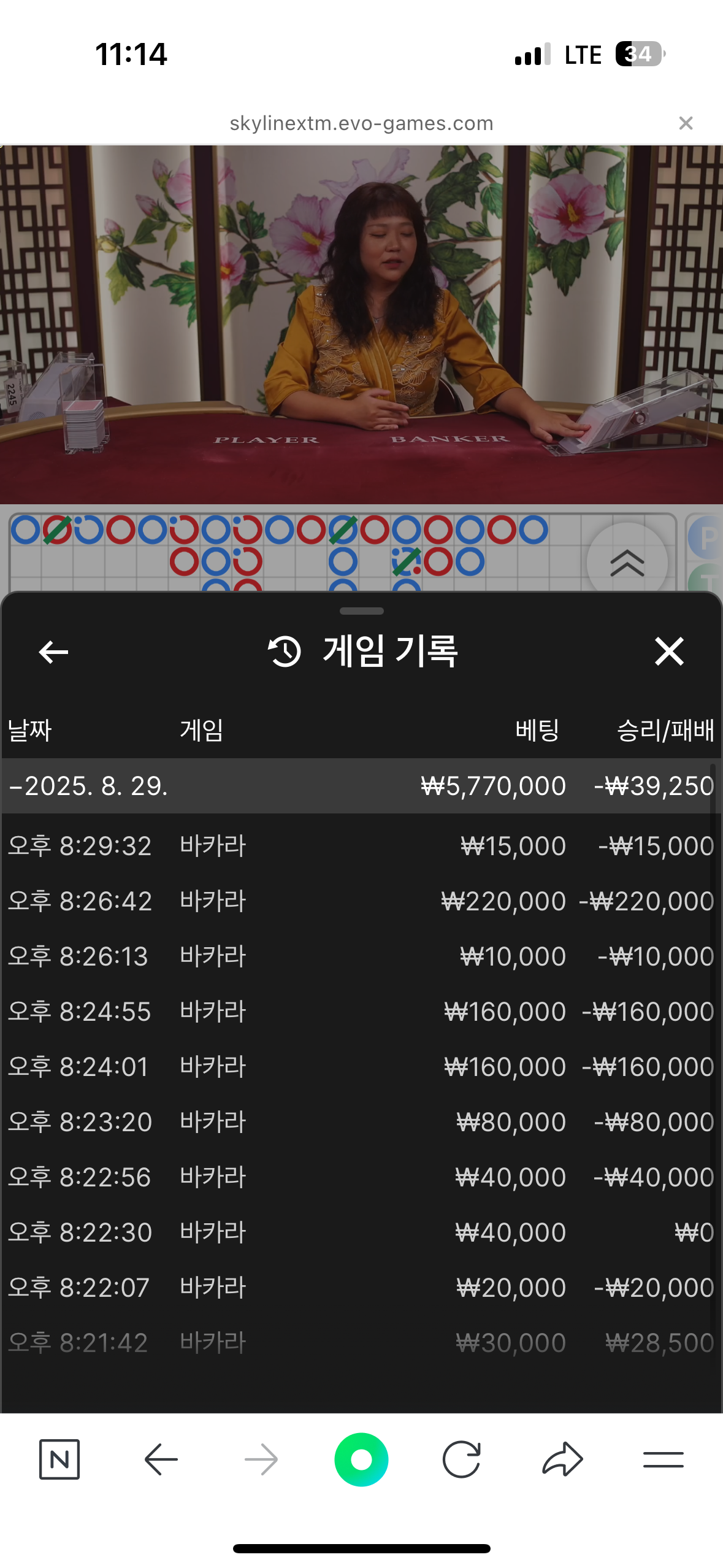Open the 오후 8:23:20 baccarat record

coord(361,1122)
